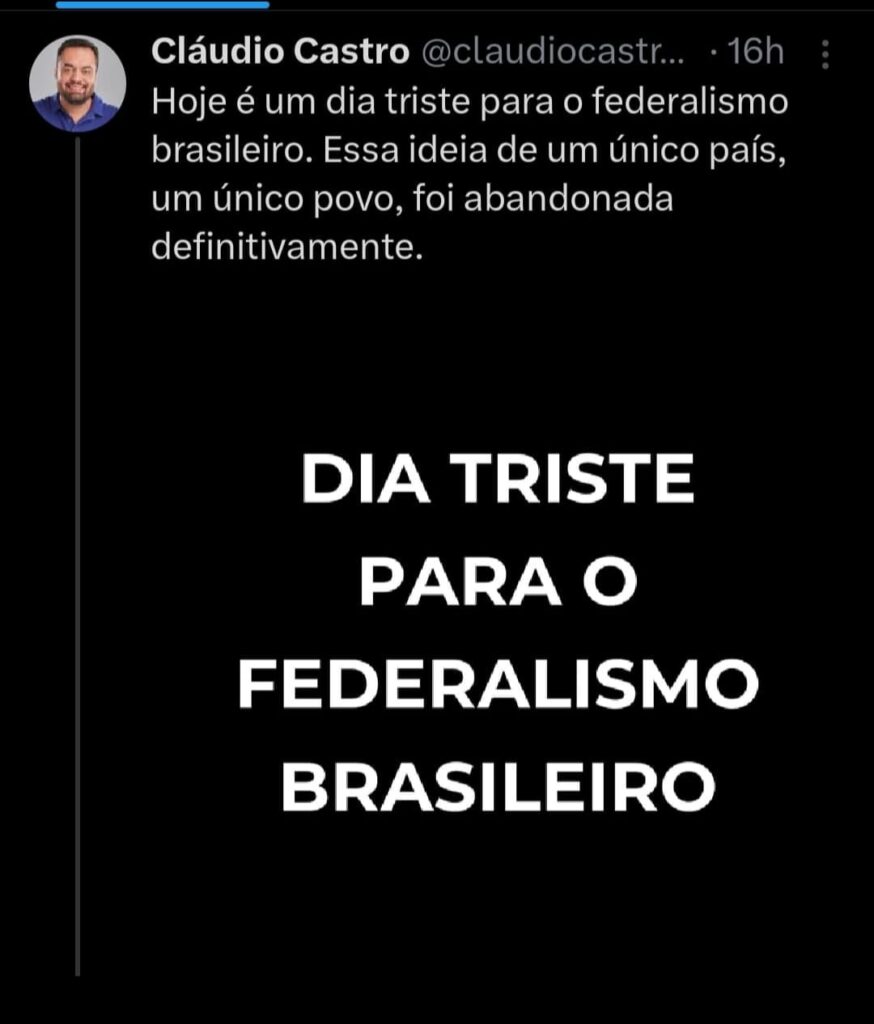Open Cláudio Castro's profile via his name

click(280, 53)
